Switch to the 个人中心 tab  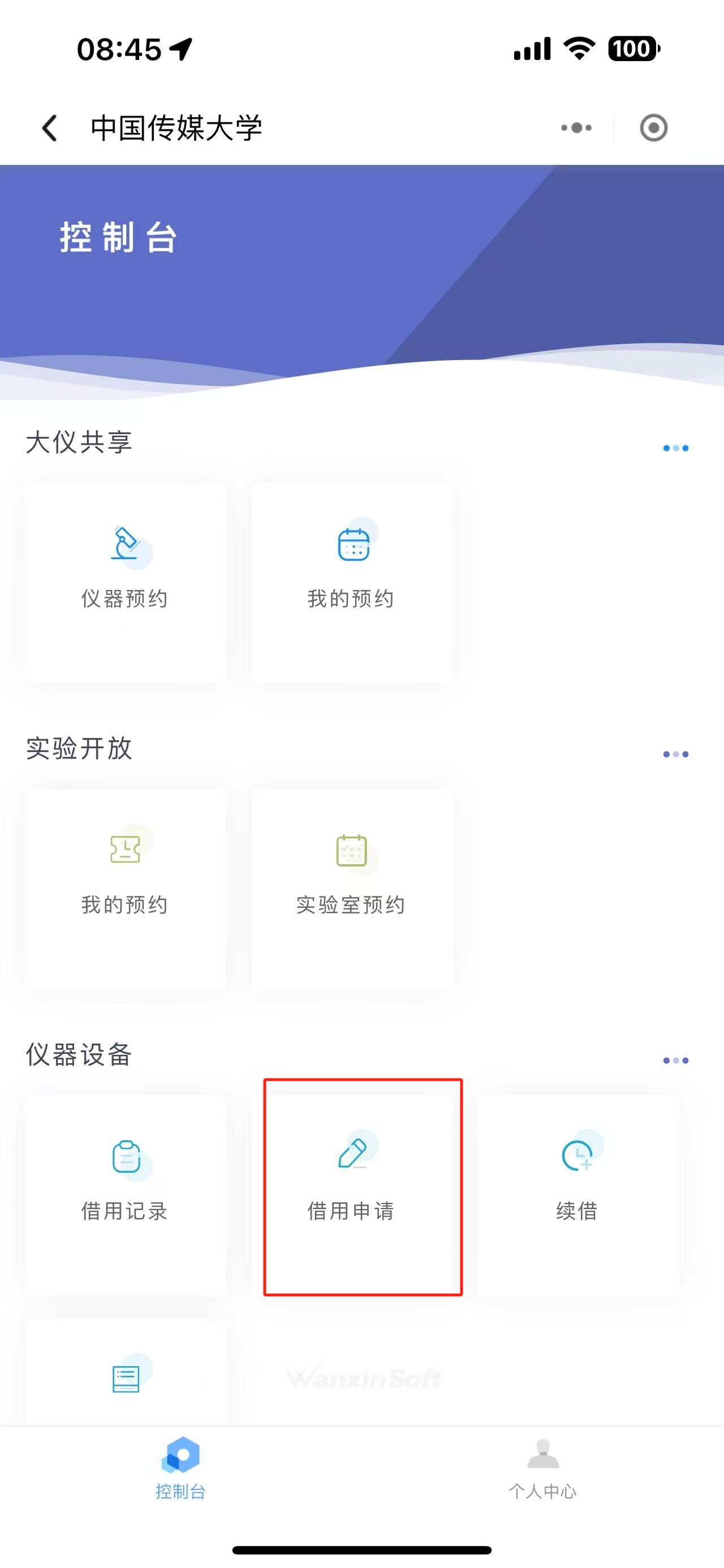coord(542,1468)
